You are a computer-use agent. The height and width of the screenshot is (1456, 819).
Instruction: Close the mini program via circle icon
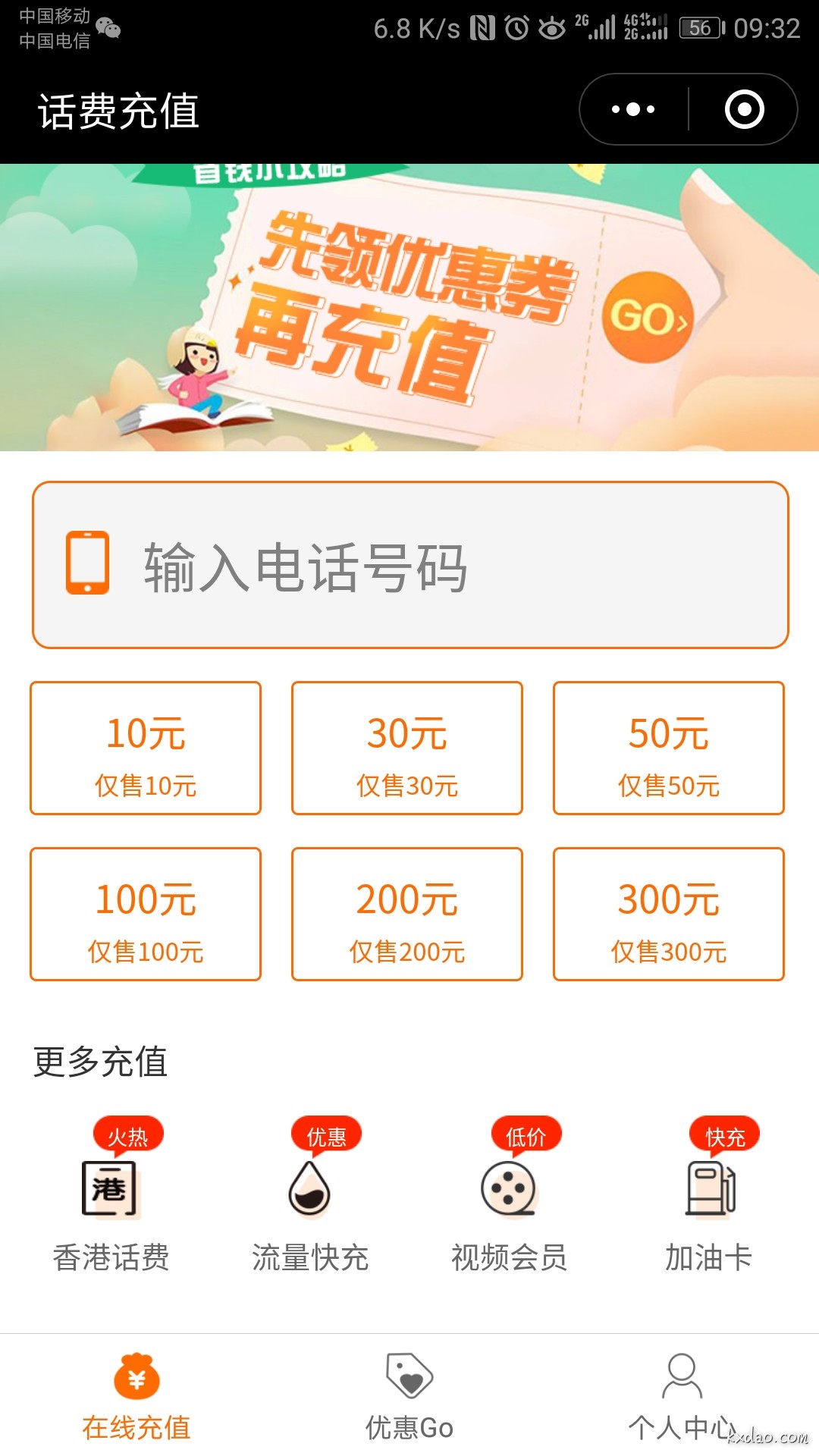pyautogui.click(x=744, y=109)
